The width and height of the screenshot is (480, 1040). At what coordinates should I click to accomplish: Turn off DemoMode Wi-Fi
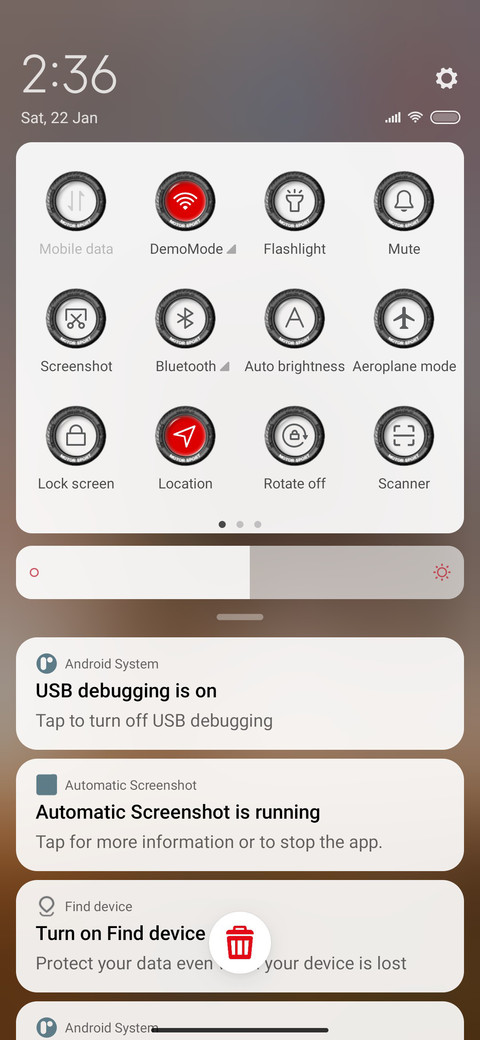(185, 201)
